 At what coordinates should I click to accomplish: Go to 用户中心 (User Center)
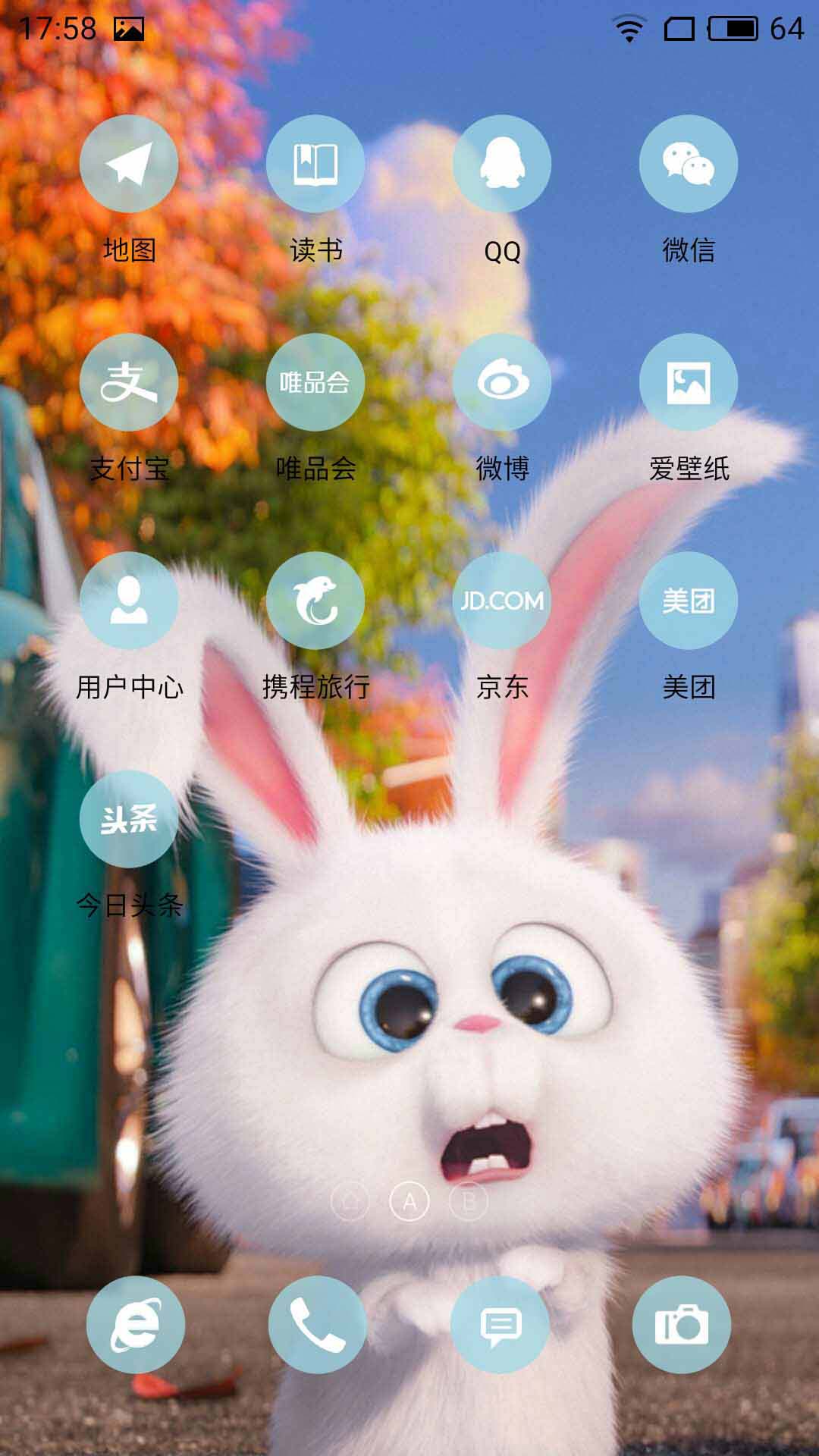129,601
